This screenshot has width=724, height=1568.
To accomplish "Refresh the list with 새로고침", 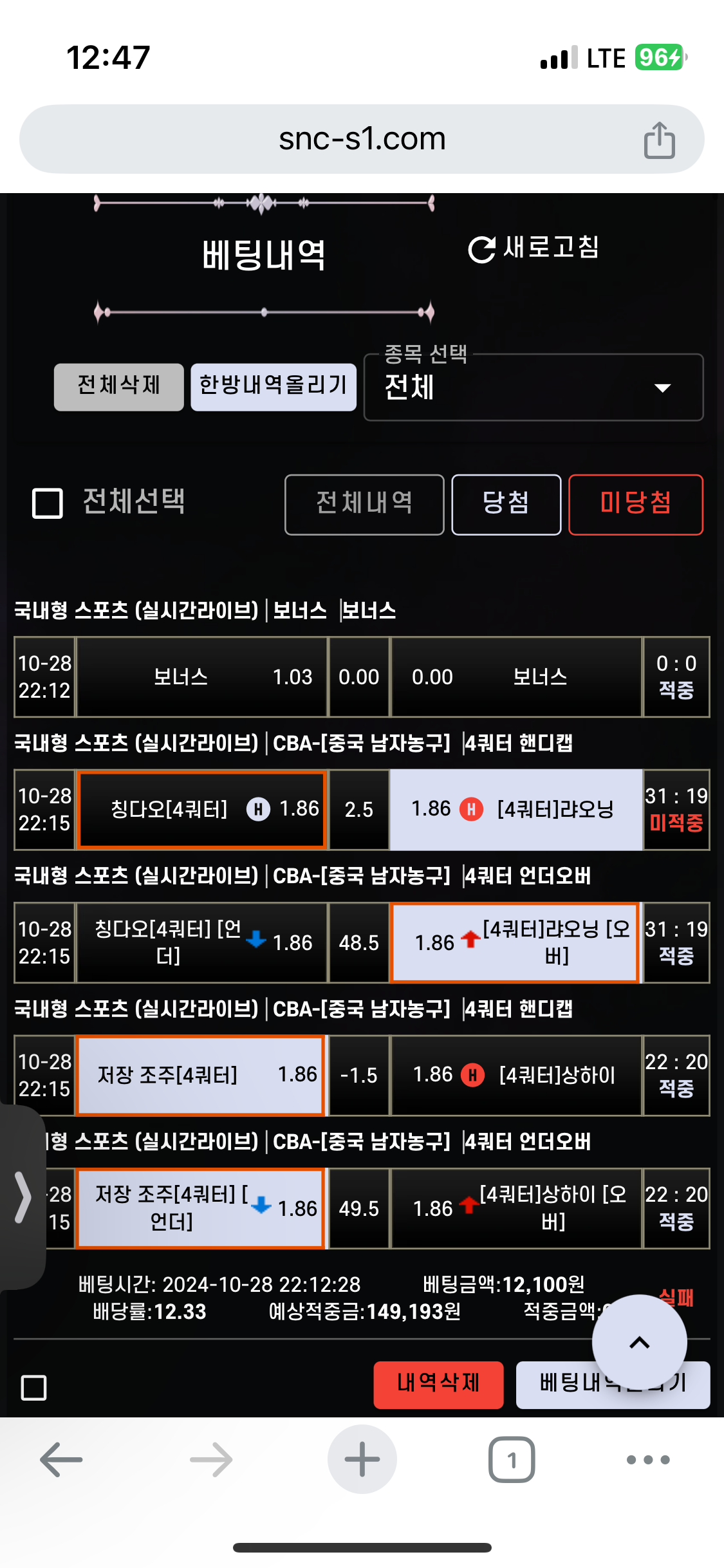I will (534, 248).
